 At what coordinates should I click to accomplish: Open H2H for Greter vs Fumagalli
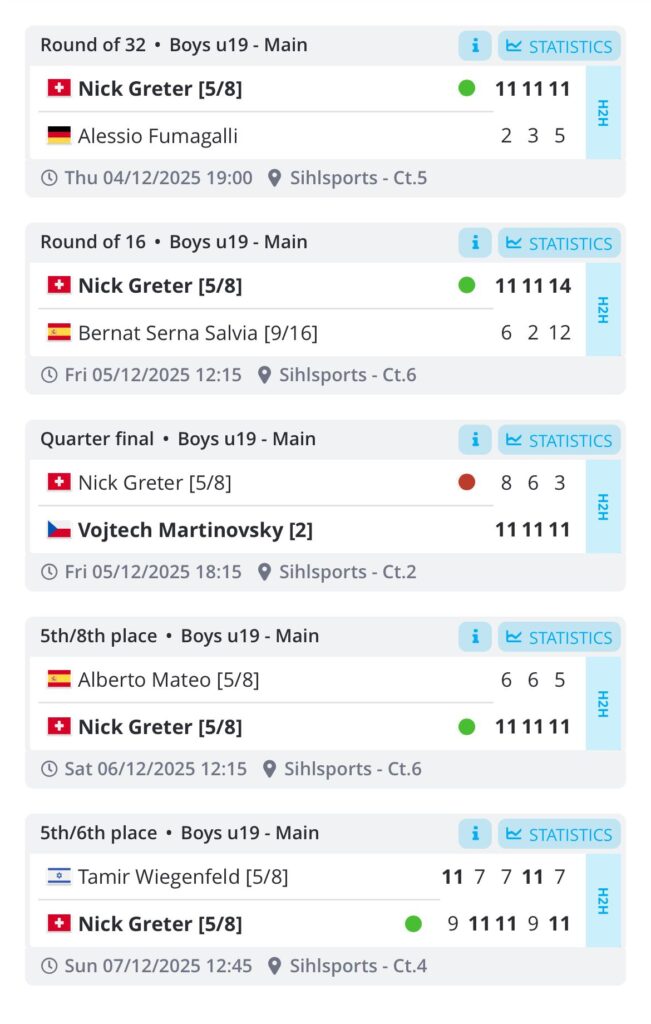click(x=603, y=112)
